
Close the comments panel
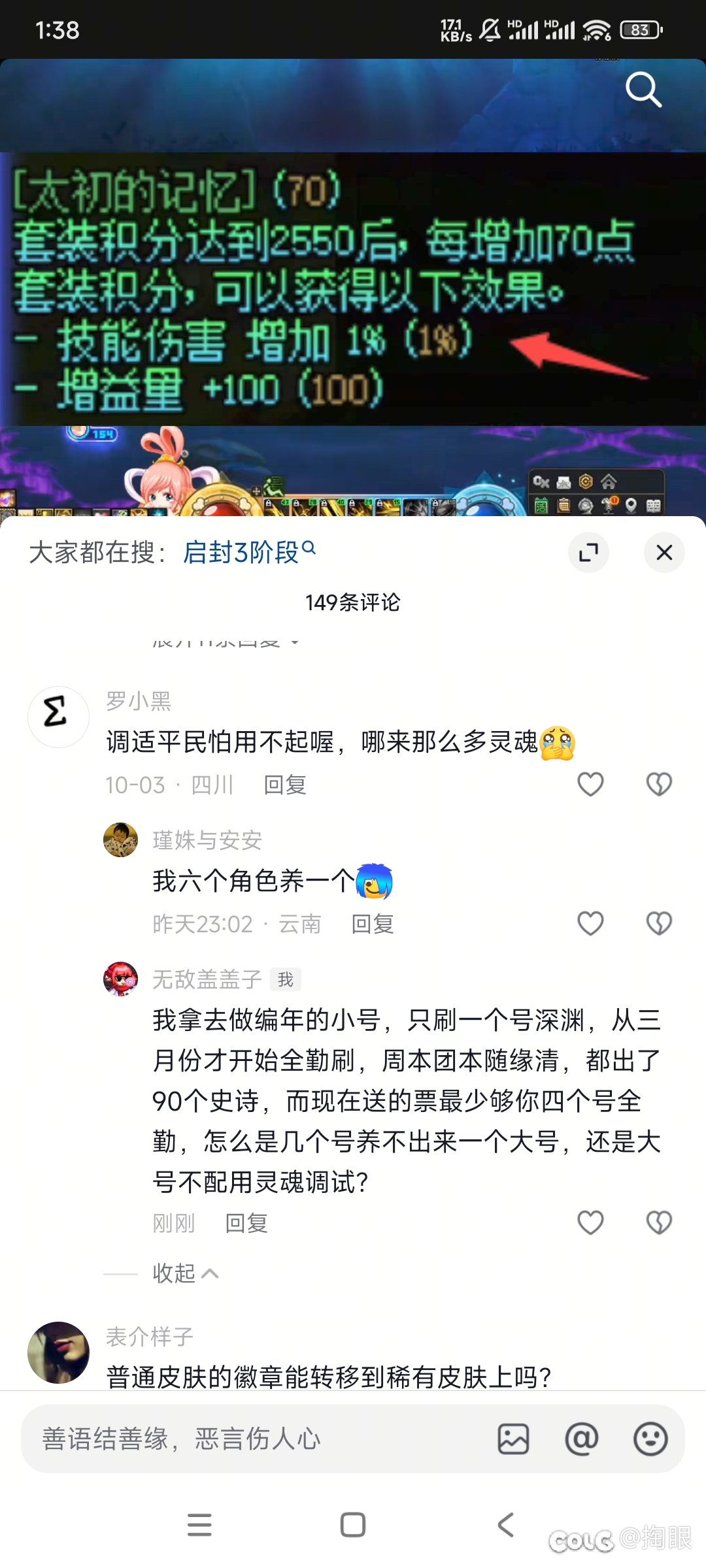[664, 553]
